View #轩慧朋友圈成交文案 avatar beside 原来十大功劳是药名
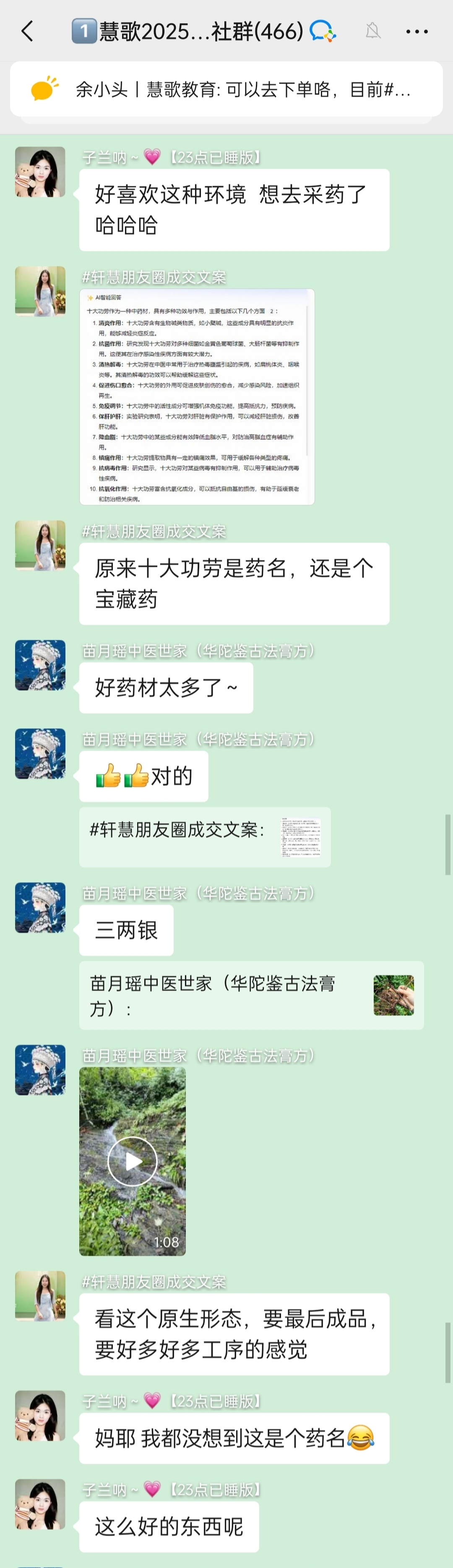 click(x=40, y=545)
